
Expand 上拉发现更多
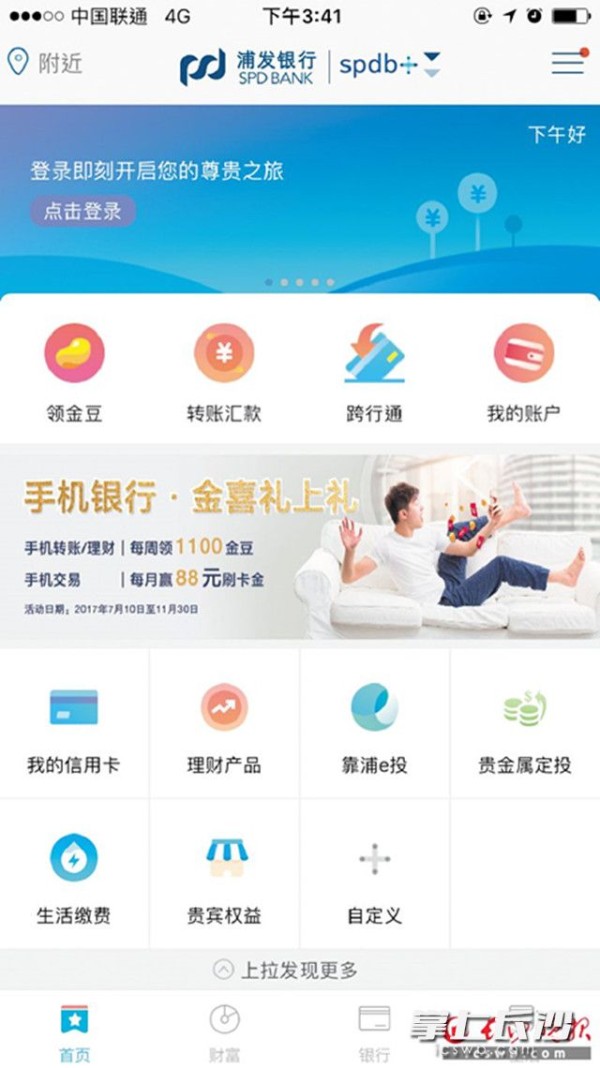[x=287, y=969]
